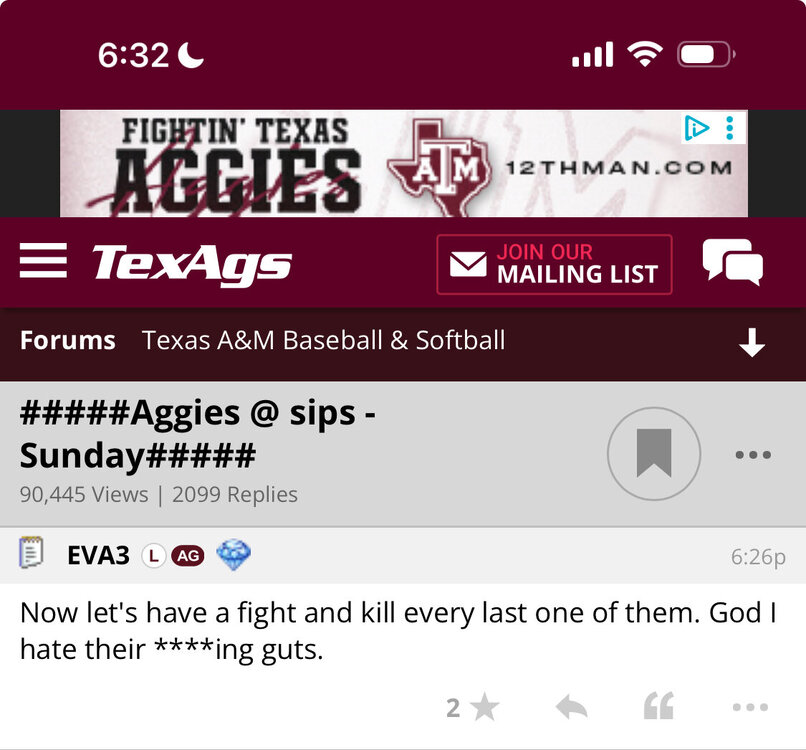This screenshot has height=750, width=806.
Task: Open Texas A&M Baseball & Softball forum
Action: click(323, 340)
